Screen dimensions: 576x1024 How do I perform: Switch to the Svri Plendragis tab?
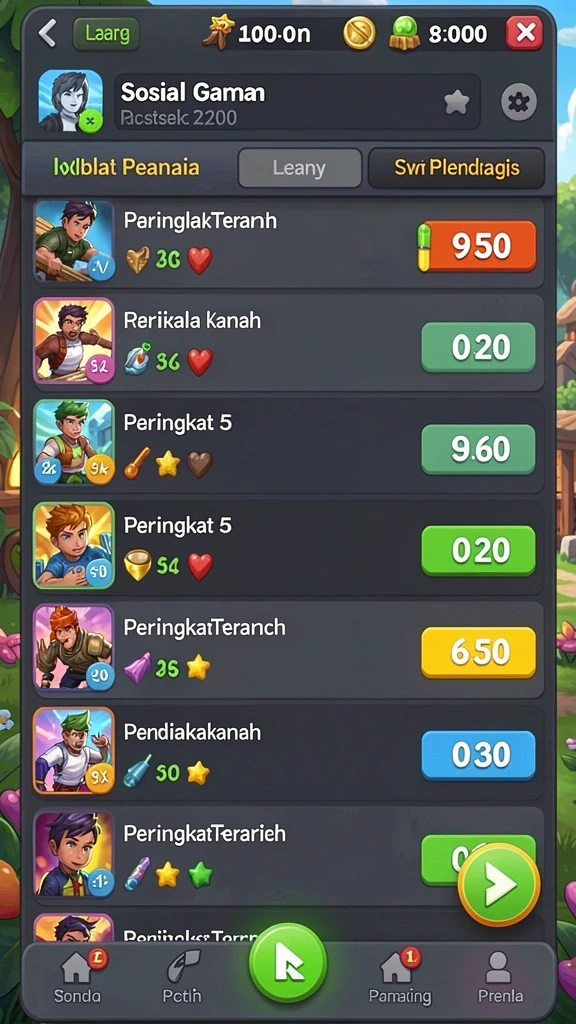pyautogui.click(x=456, y=168)
